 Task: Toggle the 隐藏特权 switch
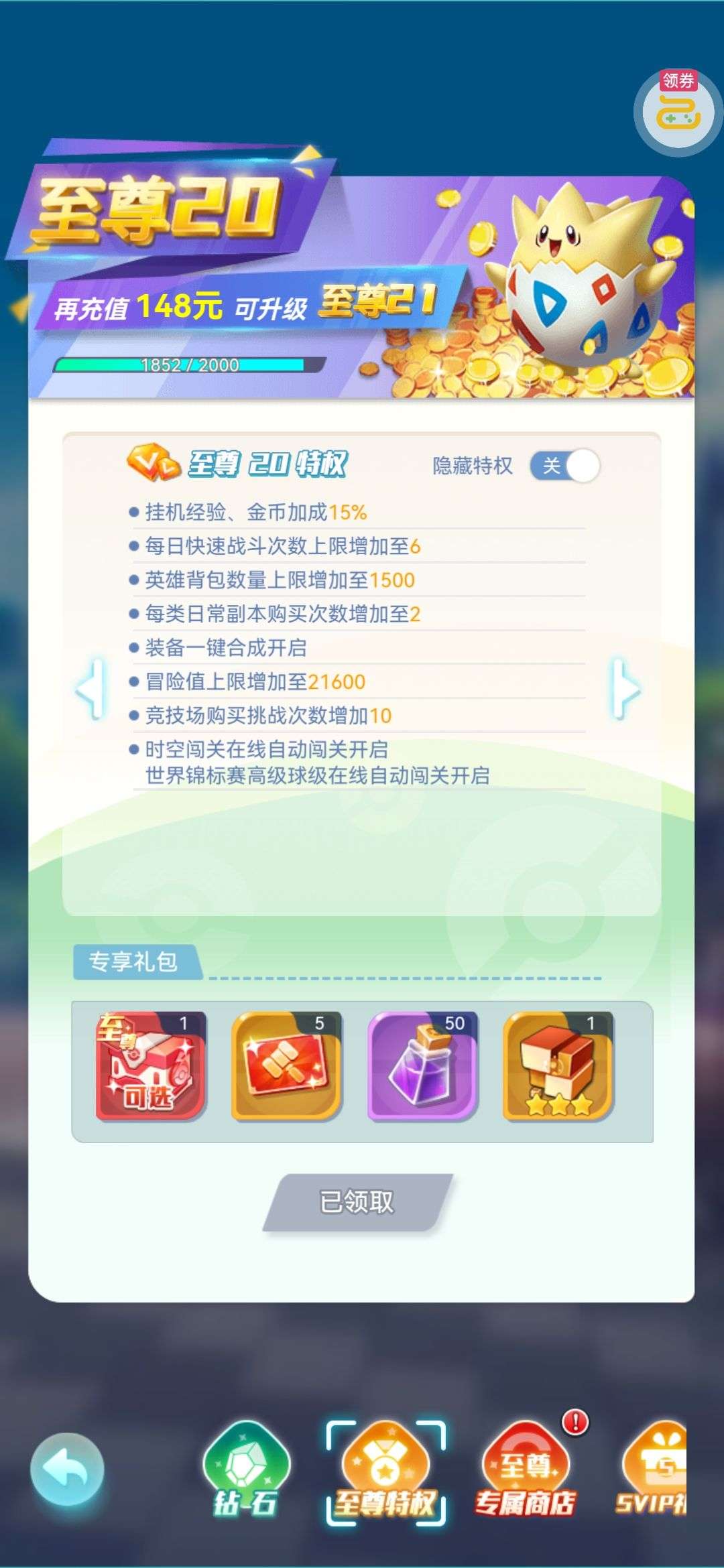click(x=564, y=466)
